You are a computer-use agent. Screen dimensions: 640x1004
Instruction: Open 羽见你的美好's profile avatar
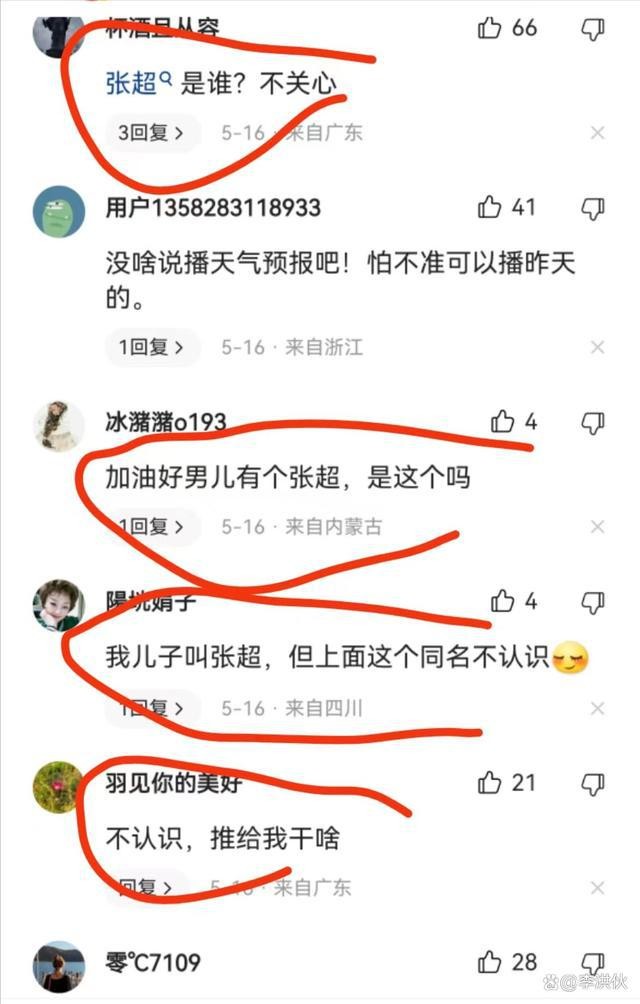pos(58,786)
